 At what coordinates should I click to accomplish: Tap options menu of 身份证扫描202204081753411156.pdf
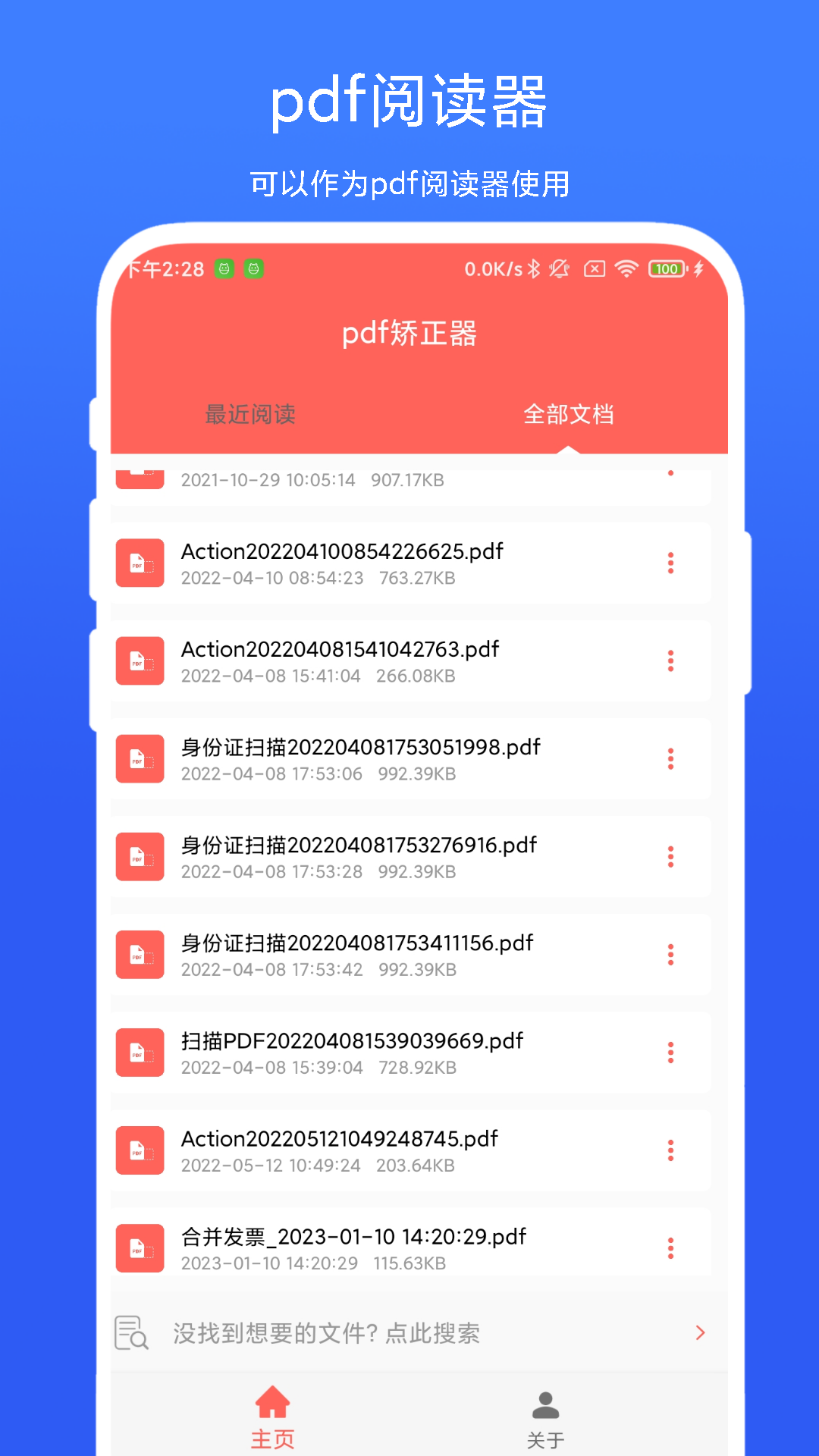coord(670,955)
